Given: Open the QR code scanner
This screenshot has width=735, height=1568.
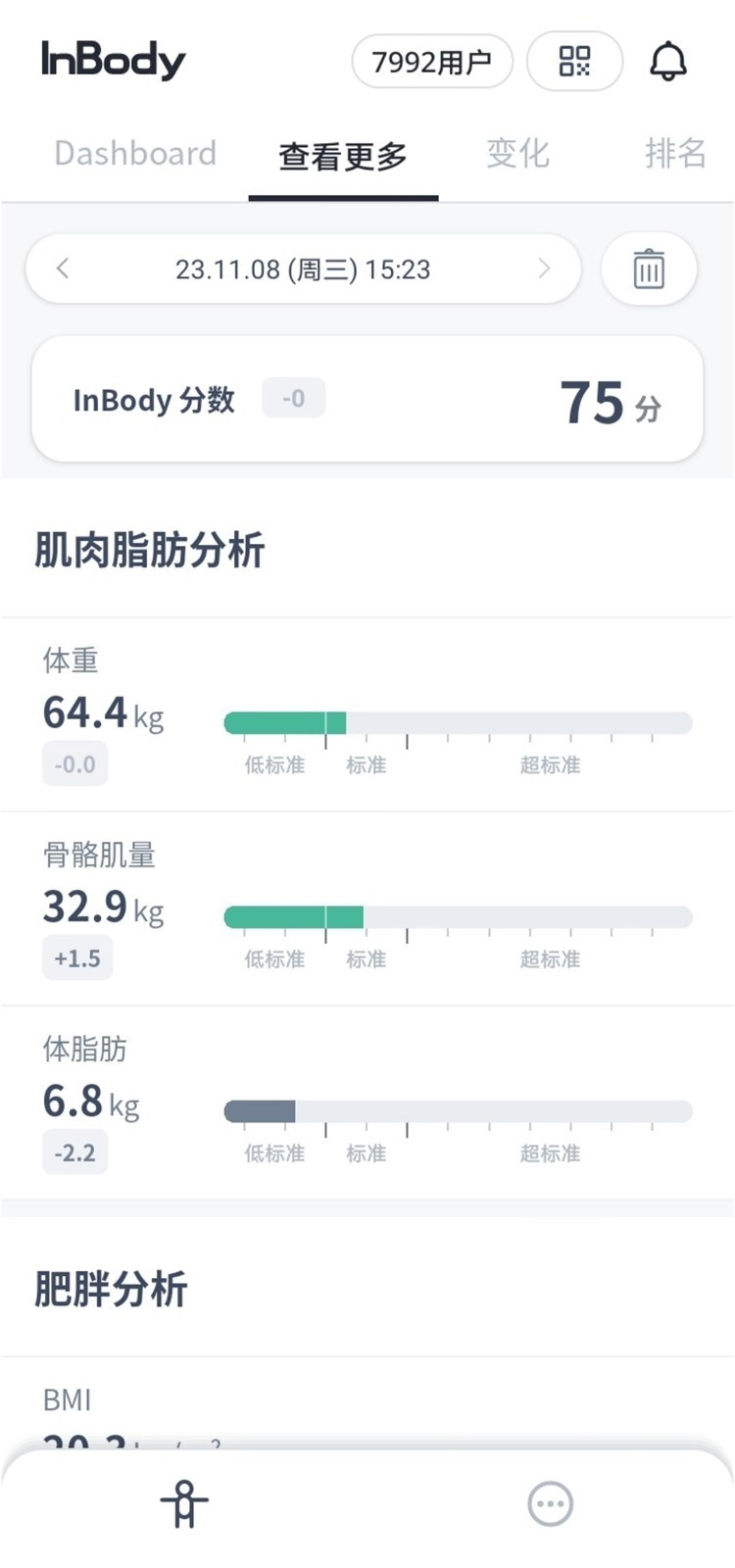Looking at the screenshot, I should point(574,61).
